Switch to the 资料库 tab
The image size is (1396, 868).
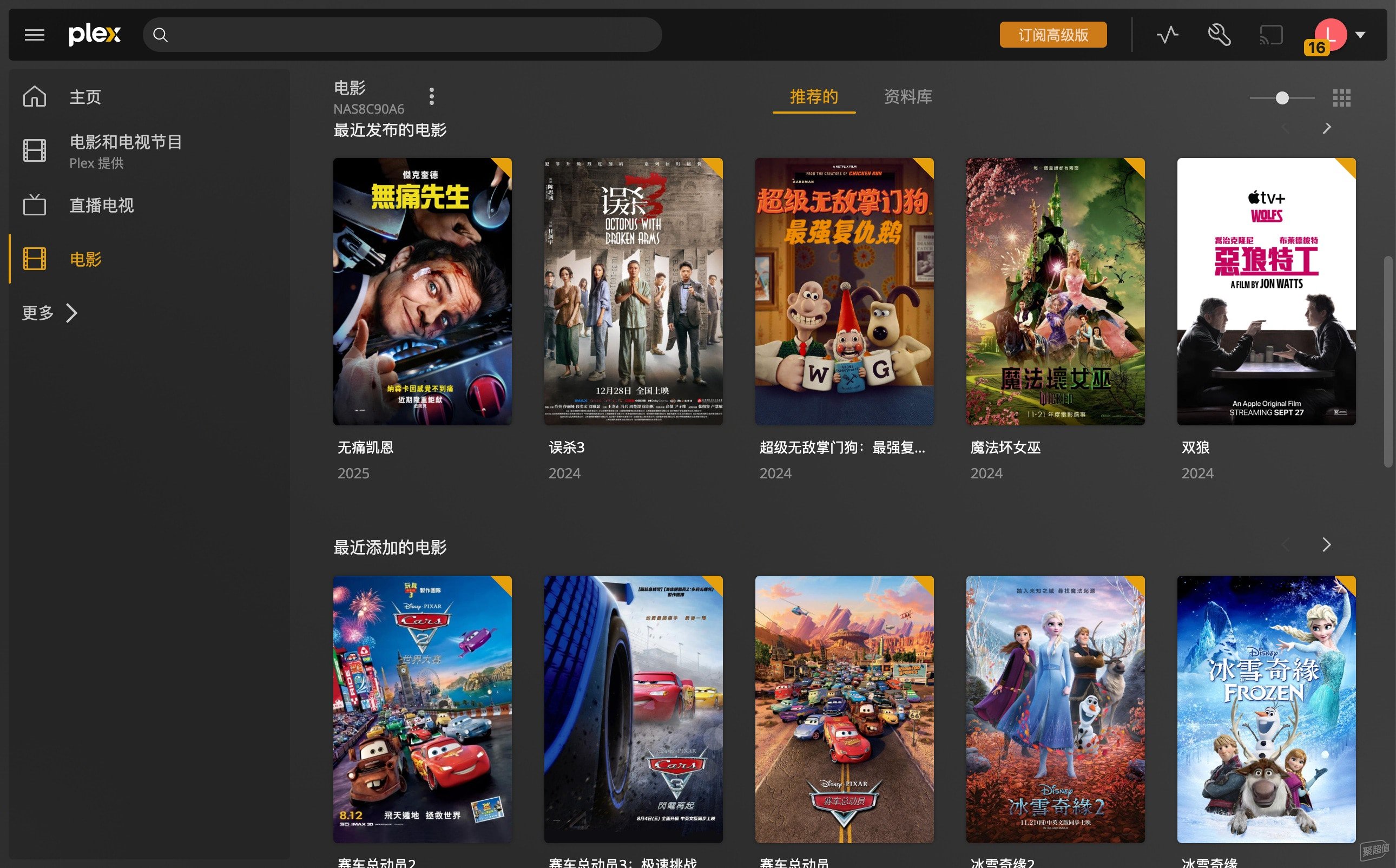907,96
